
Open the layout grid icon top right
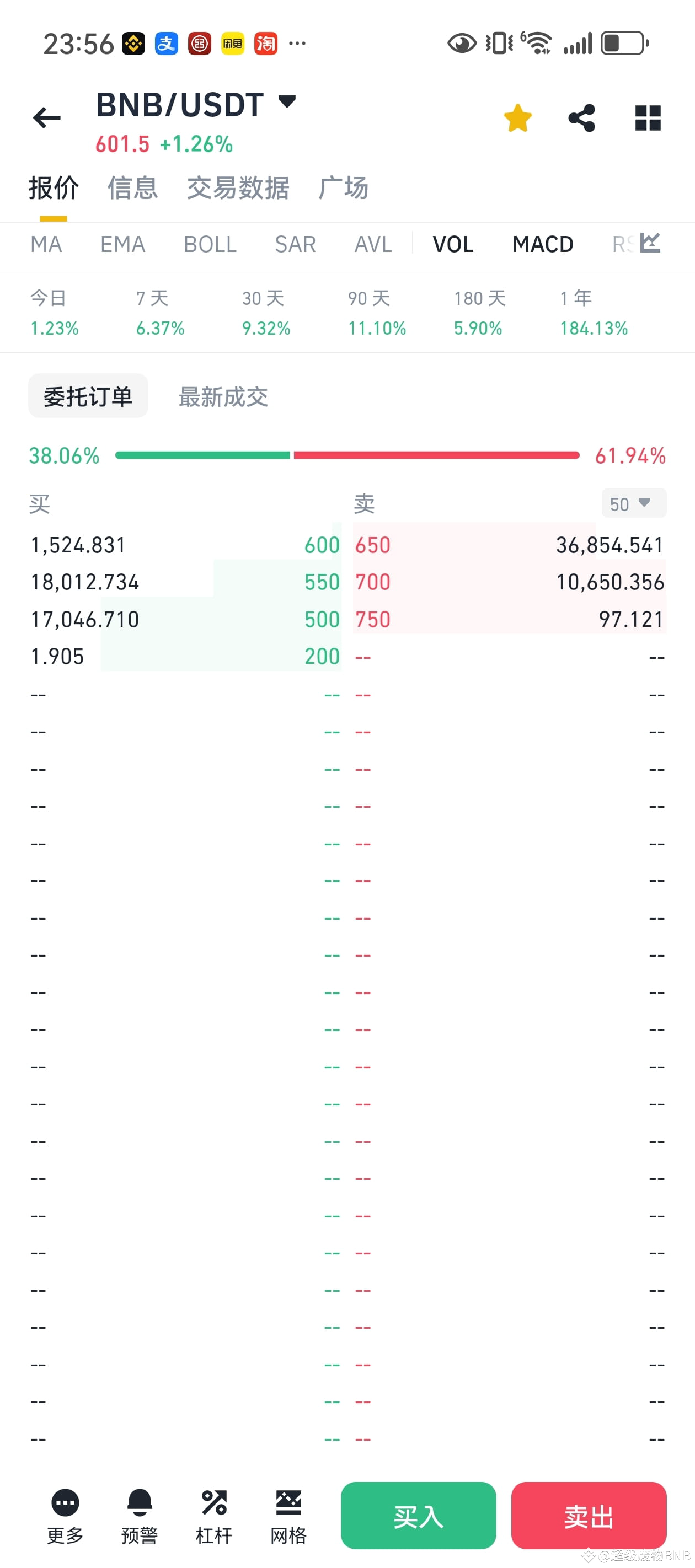[x=648, y=117]
